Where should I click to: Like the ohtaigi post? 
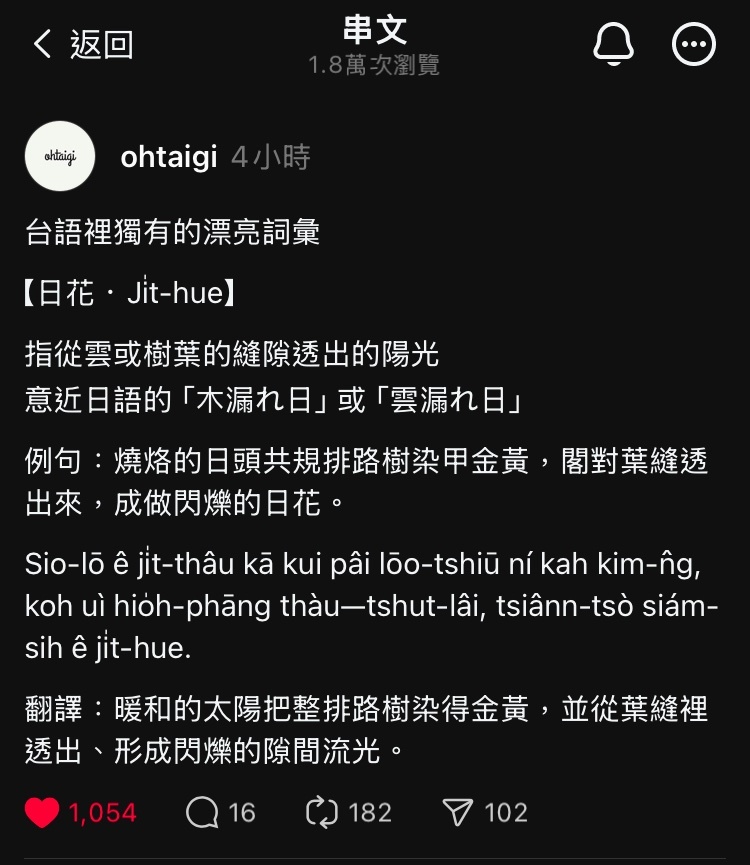pyautogui.click(x=43, y=813)
